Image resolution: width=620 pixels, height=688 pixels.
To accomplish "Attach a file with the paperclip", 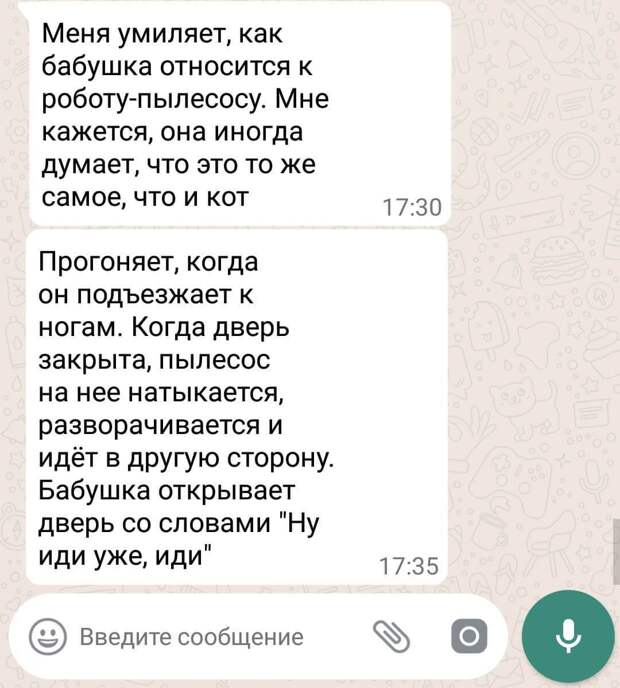I will tap(392, 636).
